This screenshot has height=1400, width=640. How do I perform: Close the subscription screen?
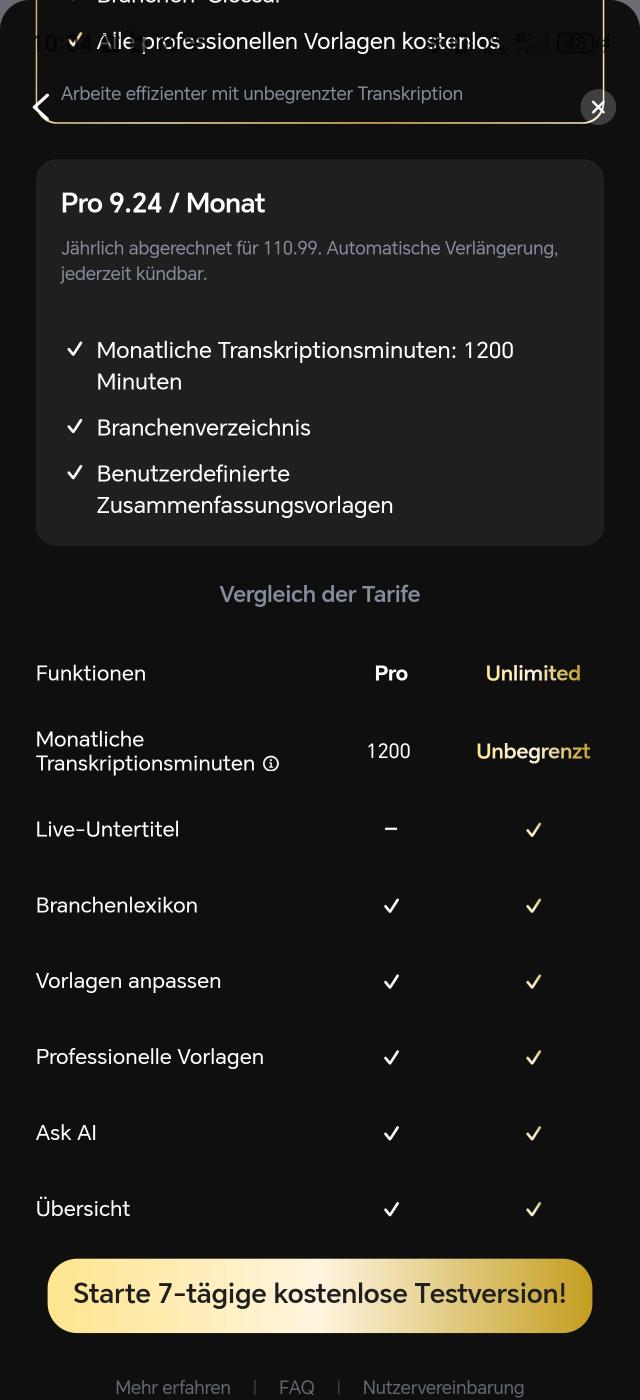(598, 107)
